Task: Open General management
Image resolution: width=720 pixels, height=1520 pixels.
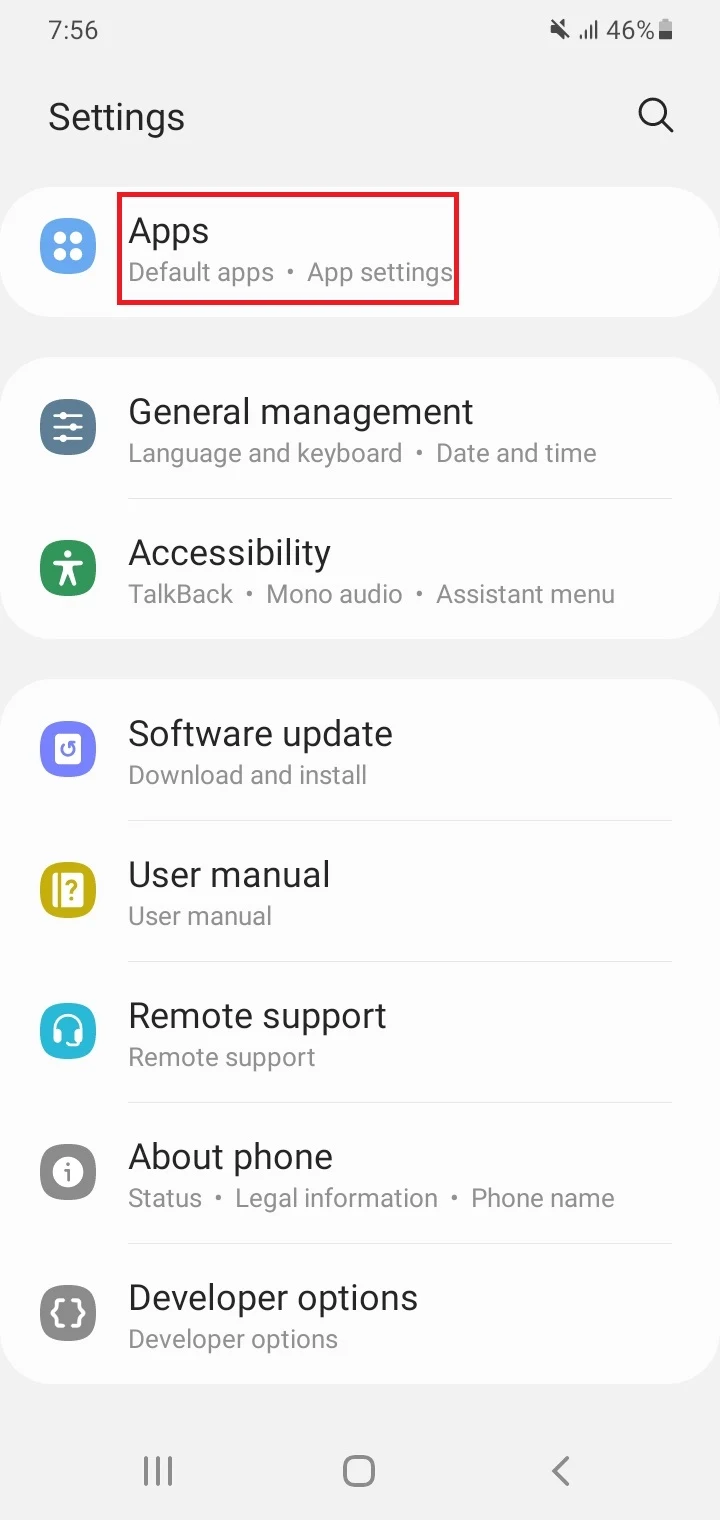Action: pos(360,430)
